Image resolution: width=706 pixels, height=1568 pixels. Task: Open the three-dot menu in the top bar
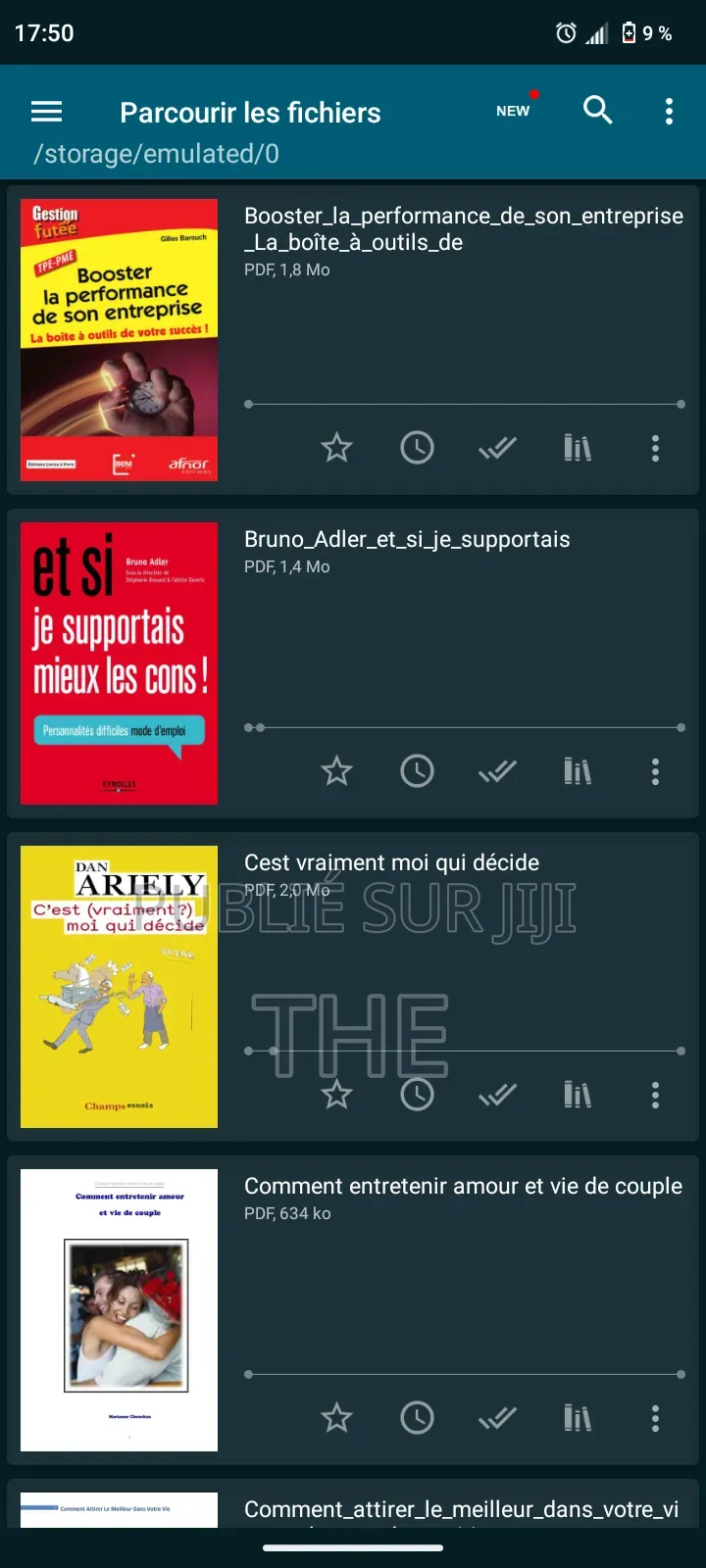point(669,111)
